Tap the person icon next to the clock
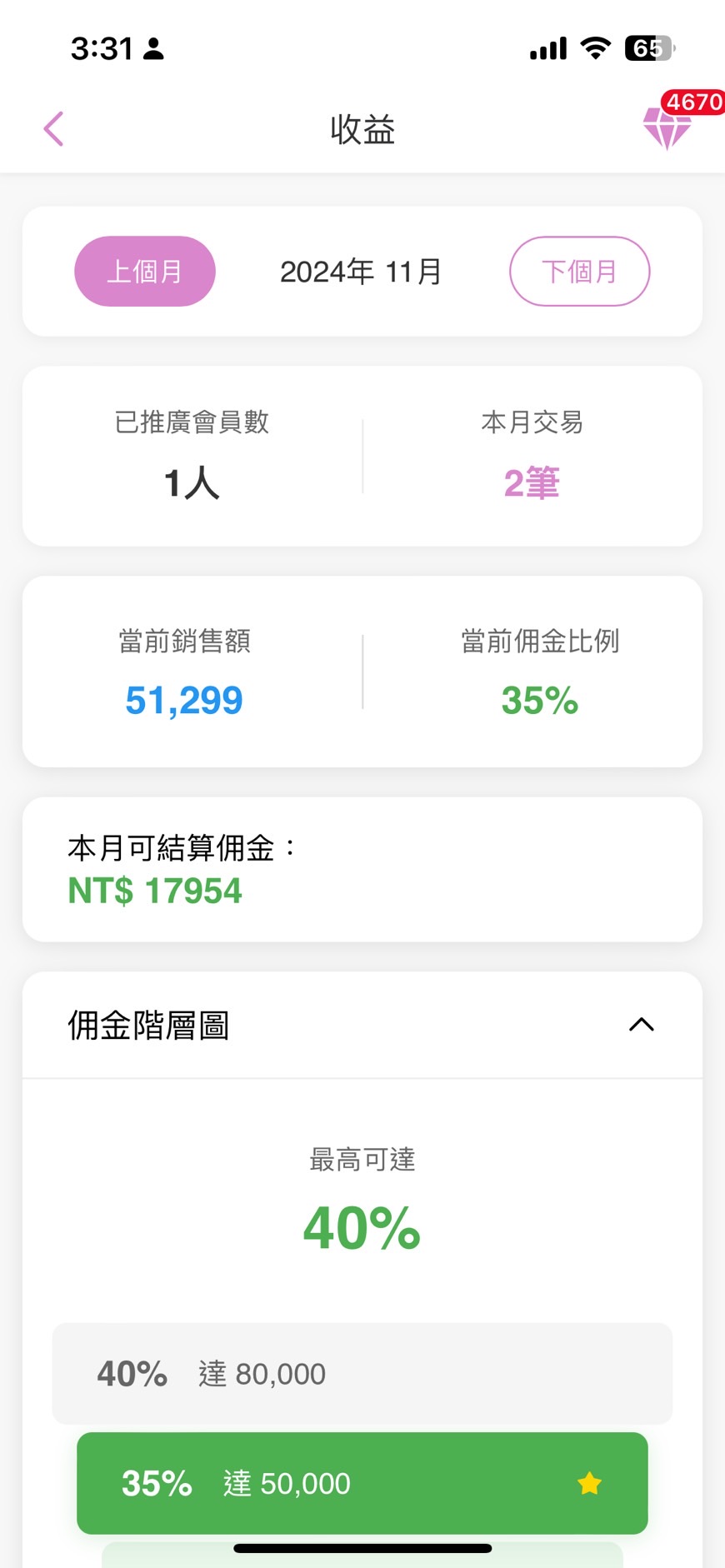This screenshot has height=1568, width=725. pos(153,48)
